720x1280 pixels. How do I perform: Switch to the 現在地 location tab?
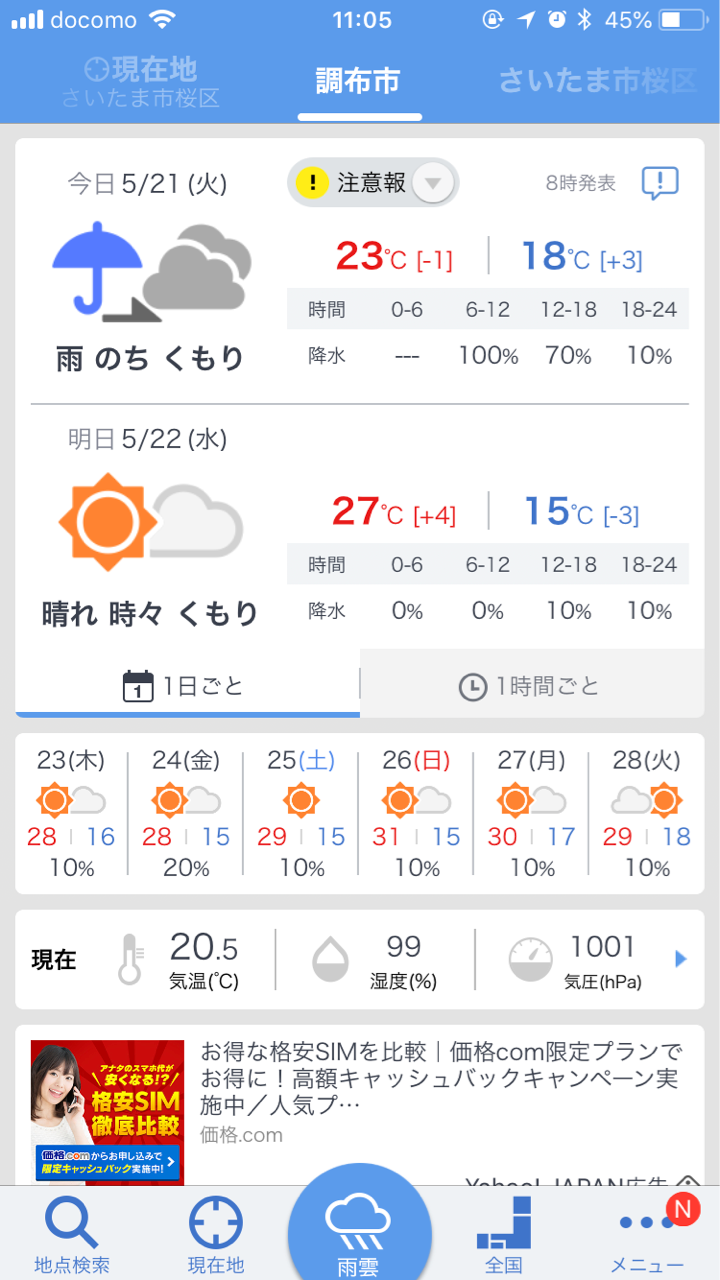(x=140, y=82)
